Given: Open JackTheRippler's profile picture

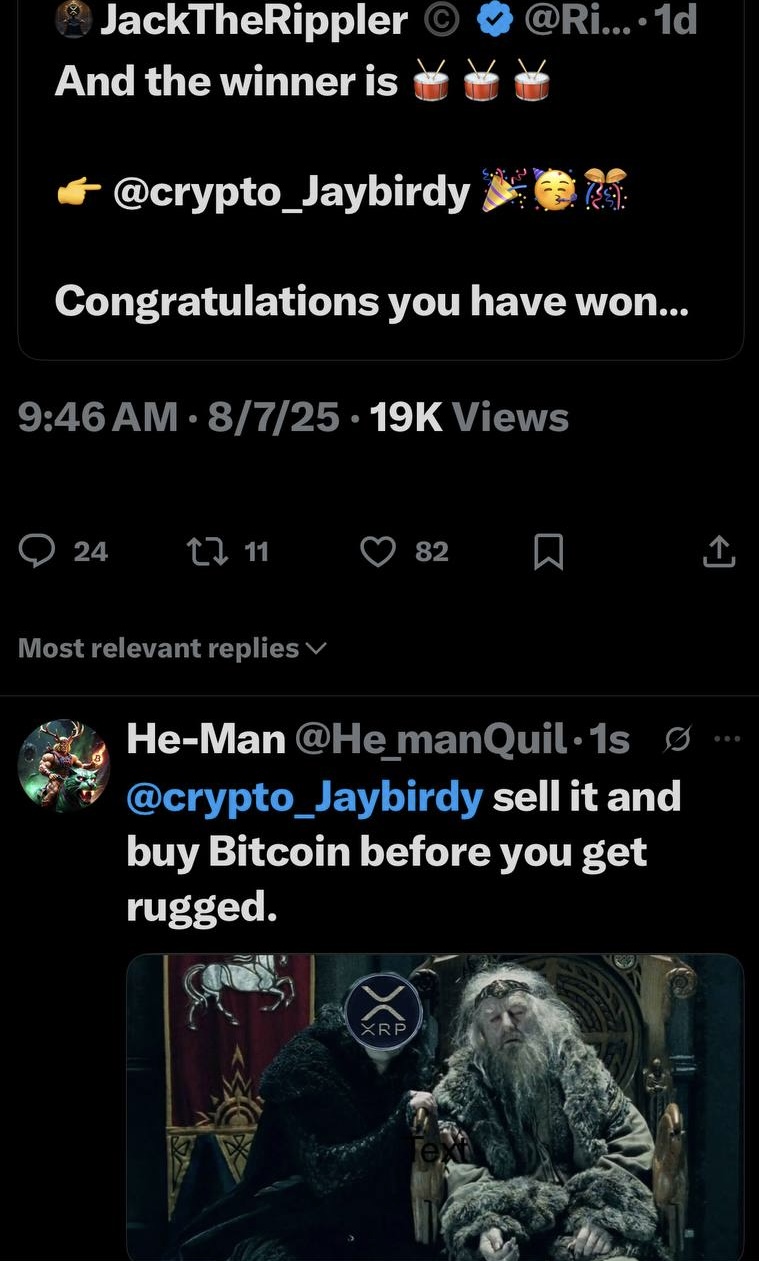Looking at the screenshot, I should pyautogui.click(x=75, y=20).
